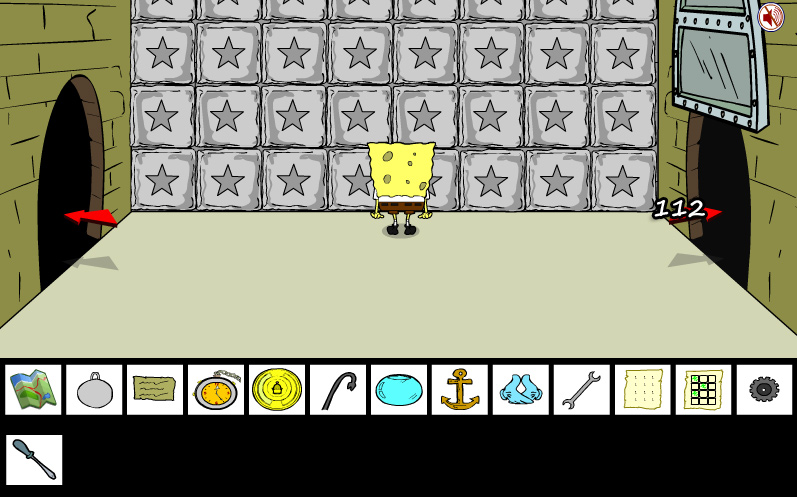This screenshot has height=497, width=797.
Task: Select the dotted parchment sheet
Action: (643, 389)
